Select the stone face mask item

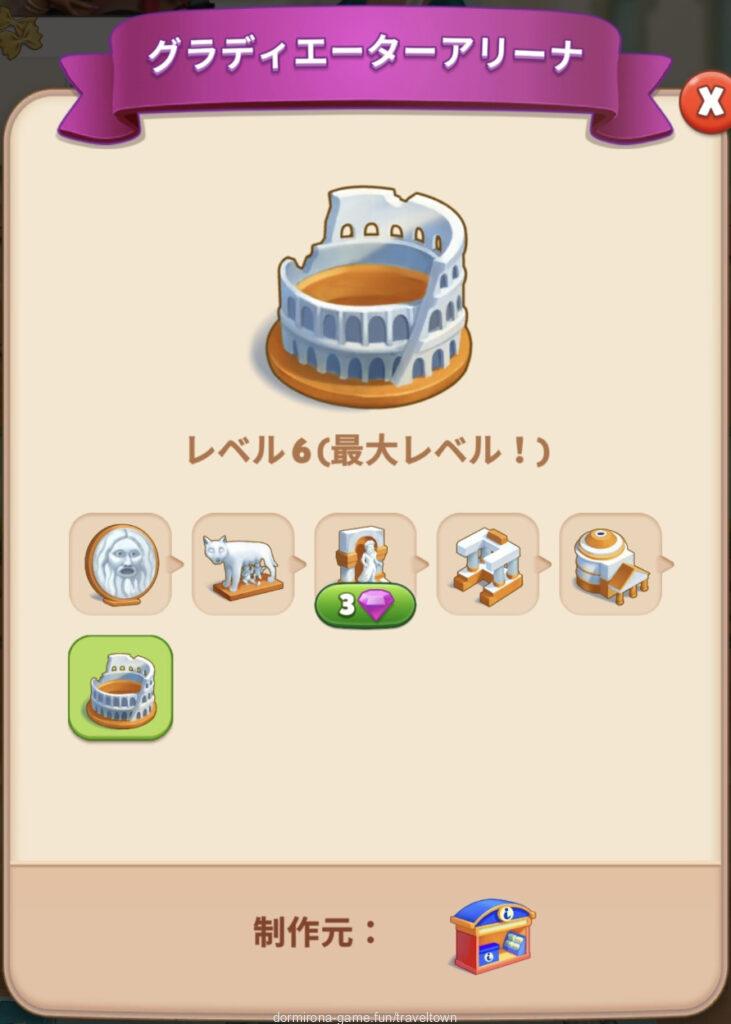pyautogui.click(x=120, y=564)
